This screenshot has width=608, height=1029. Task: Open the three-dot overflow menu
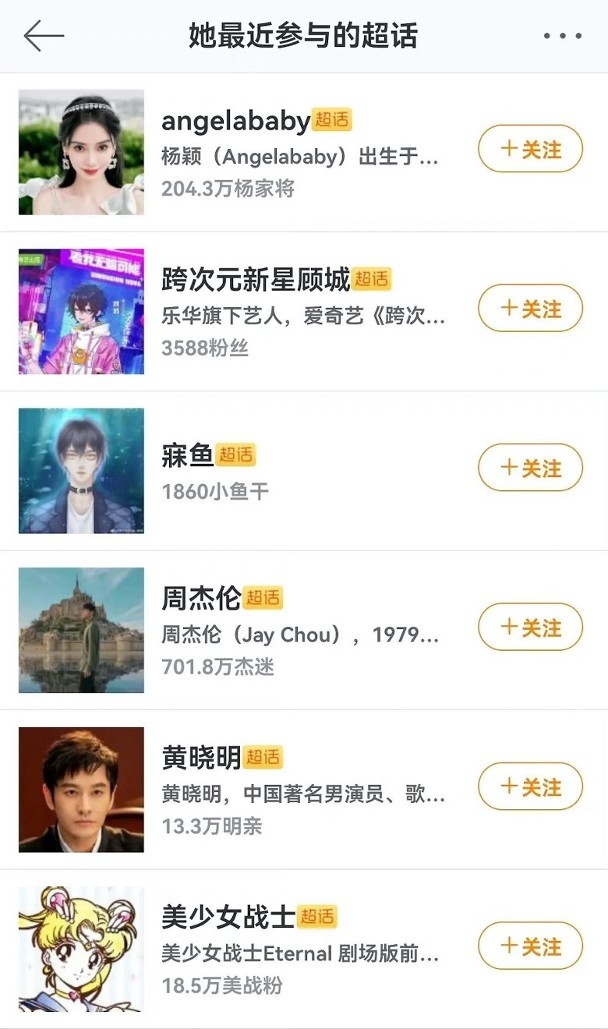click(x=562, y=36)
